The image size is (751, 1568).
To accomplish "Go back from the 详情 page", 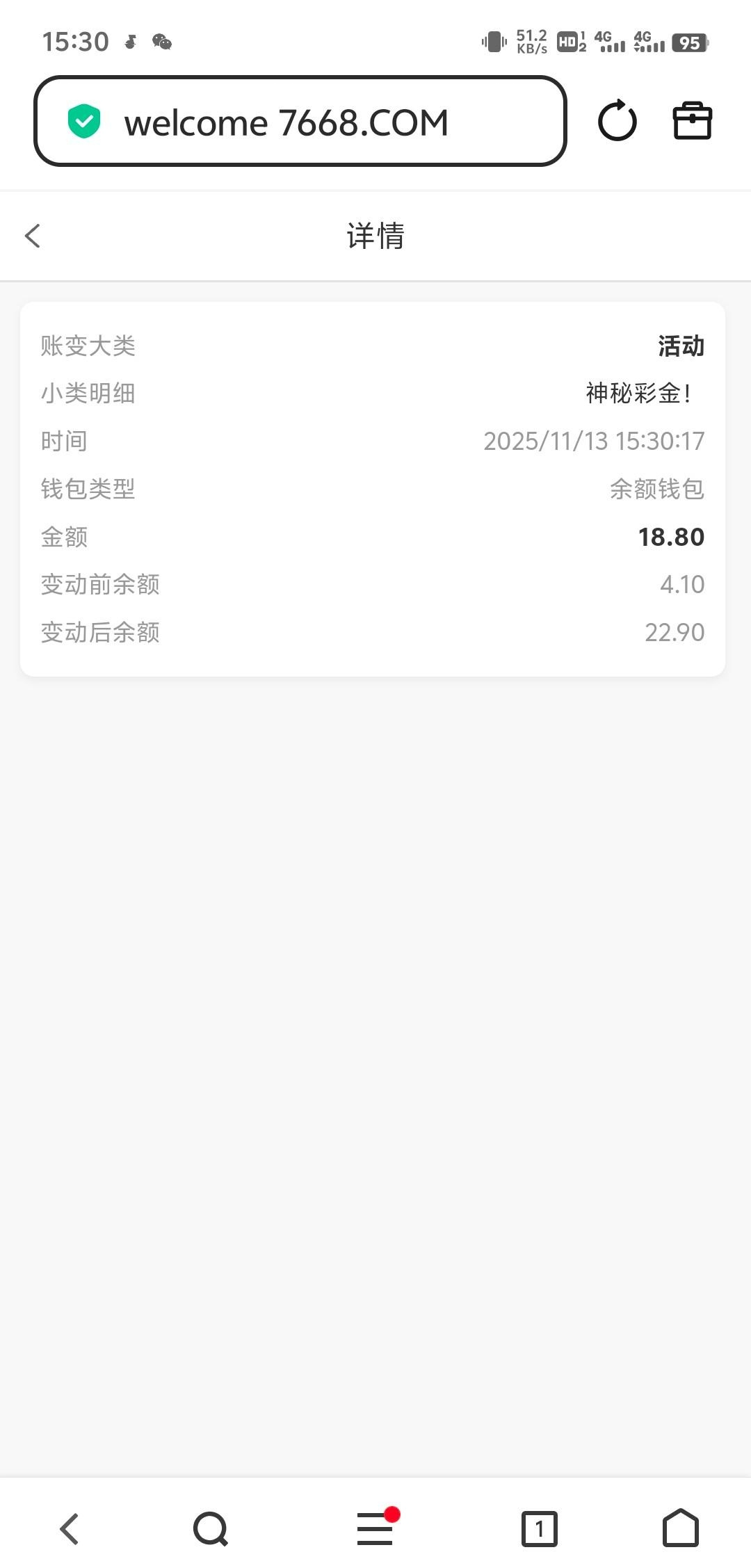I will coord(33,236).
